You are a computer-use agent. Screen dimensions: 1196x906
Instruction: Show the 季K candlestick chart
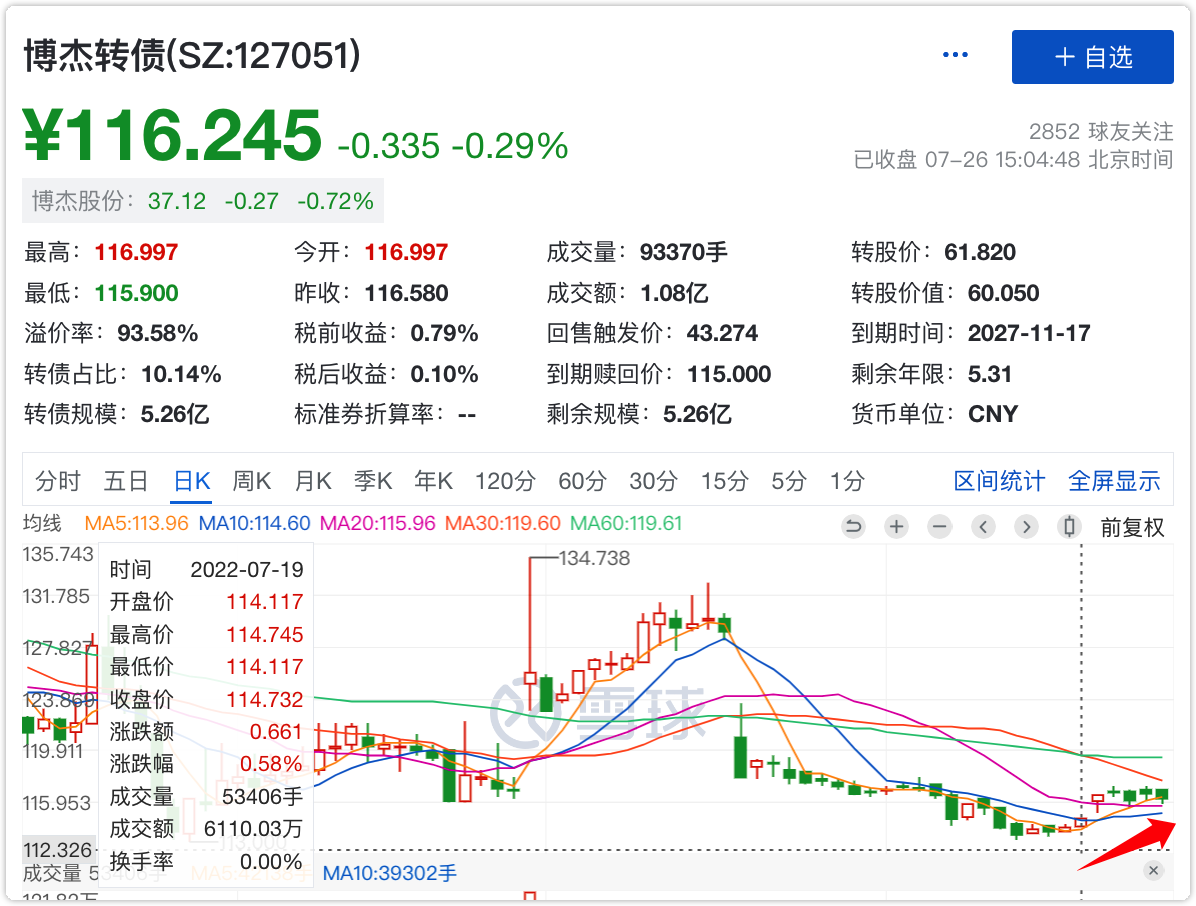373,482
